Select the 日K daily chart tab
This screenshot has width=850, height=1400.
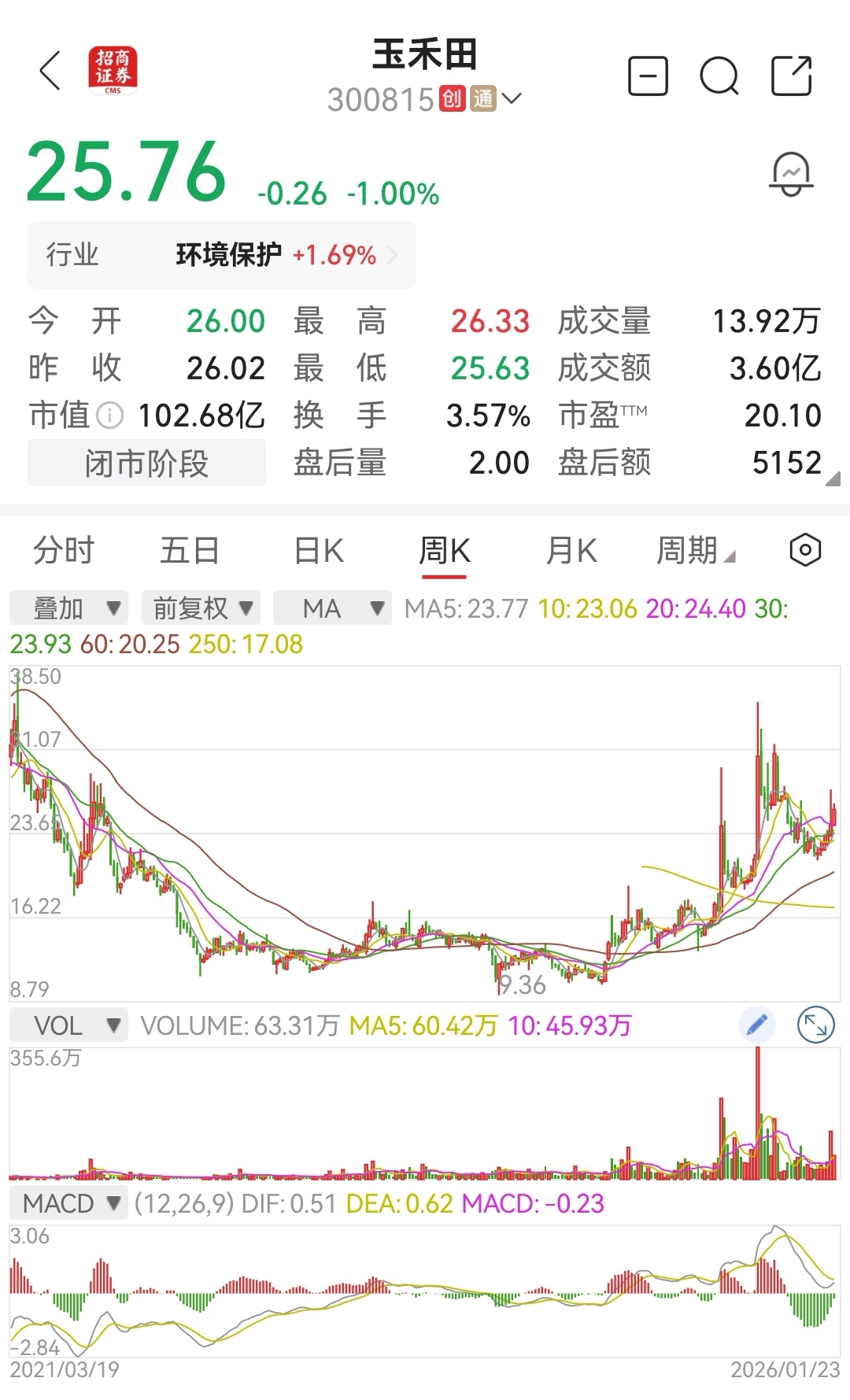tap(319, 550)
